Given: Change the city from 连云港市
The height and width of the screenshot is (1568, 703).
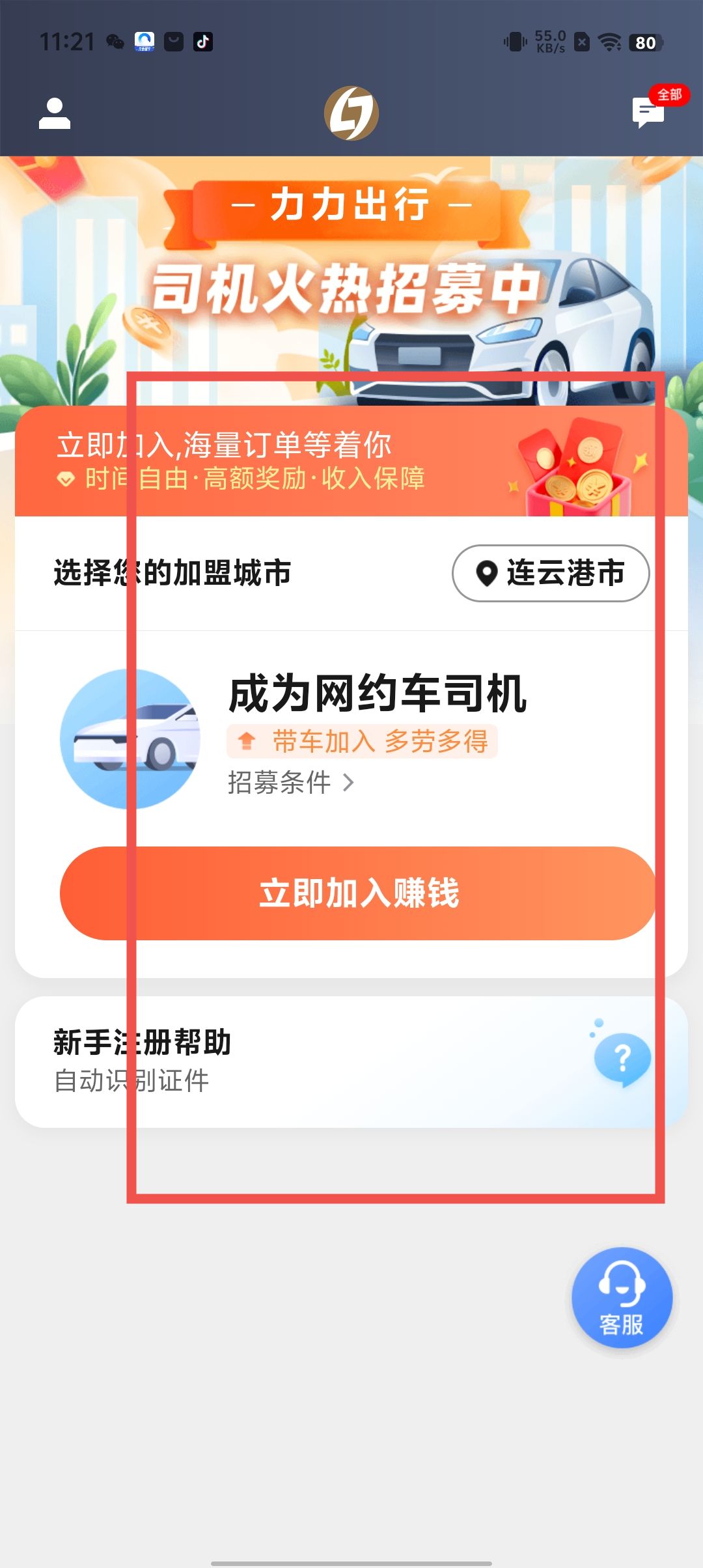Looking at the screenshot, I should (551, 573).
